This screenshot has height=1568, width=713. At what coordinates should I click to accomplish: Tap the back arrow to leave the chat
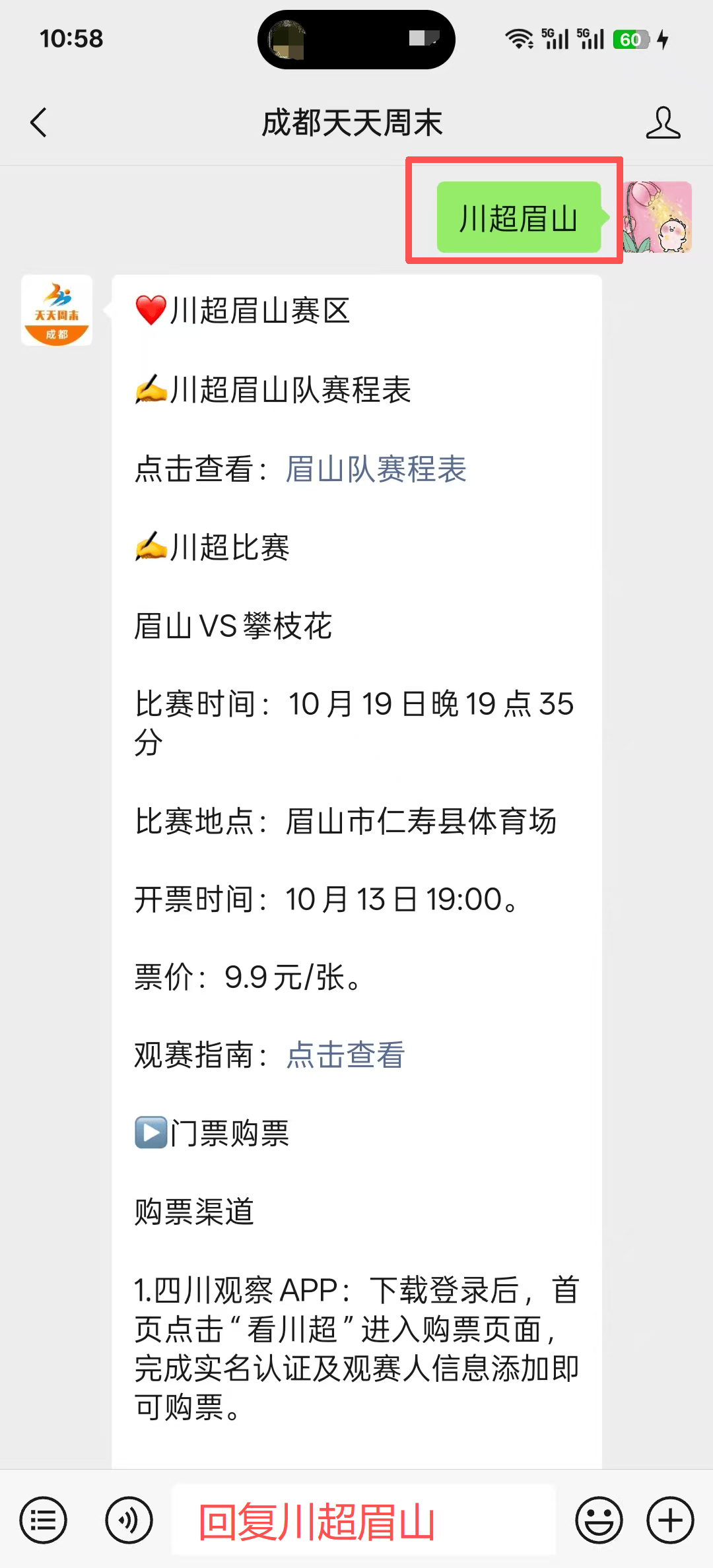click(38, 123)
